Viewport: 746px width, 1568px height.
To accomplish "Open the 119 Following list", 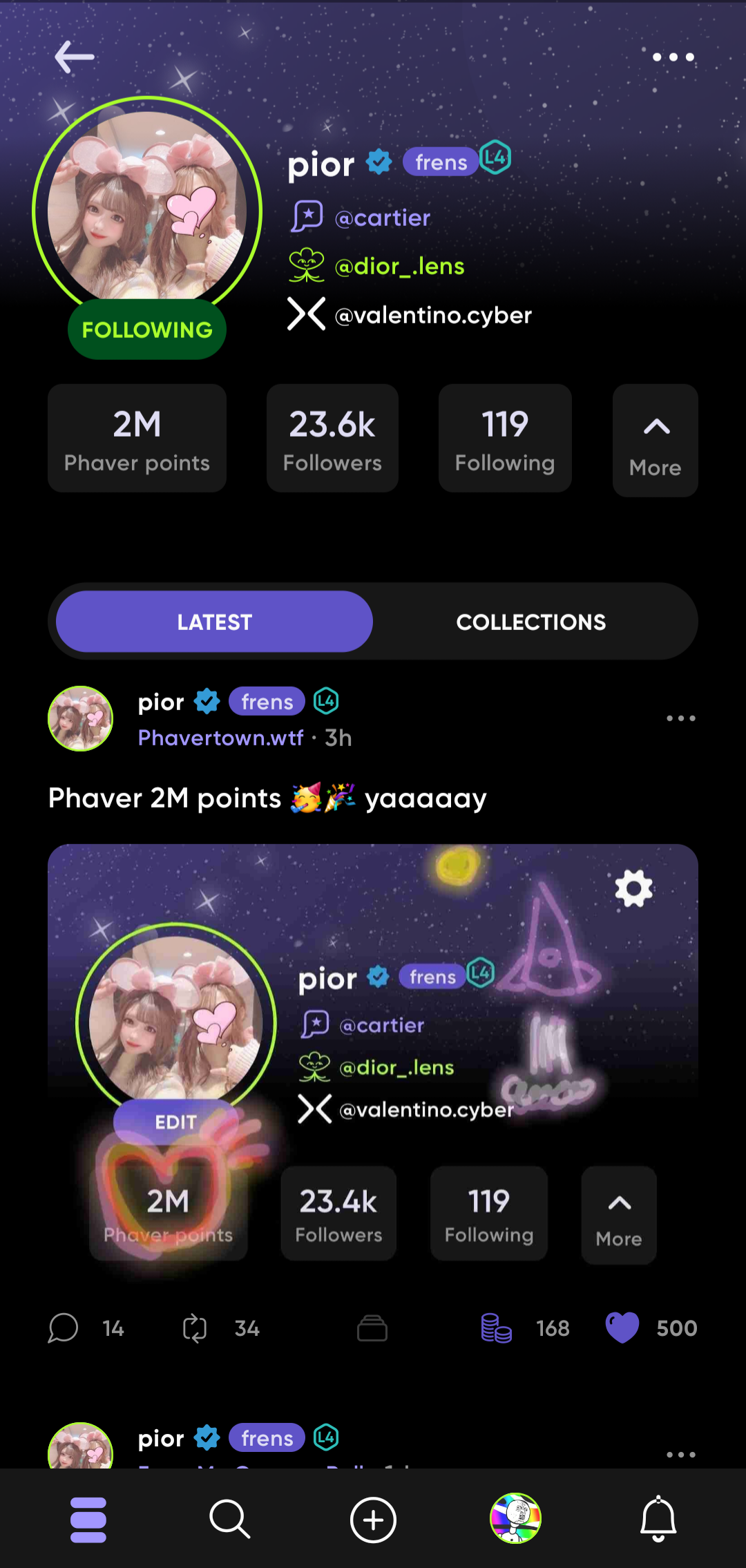I will coord(505,439).
